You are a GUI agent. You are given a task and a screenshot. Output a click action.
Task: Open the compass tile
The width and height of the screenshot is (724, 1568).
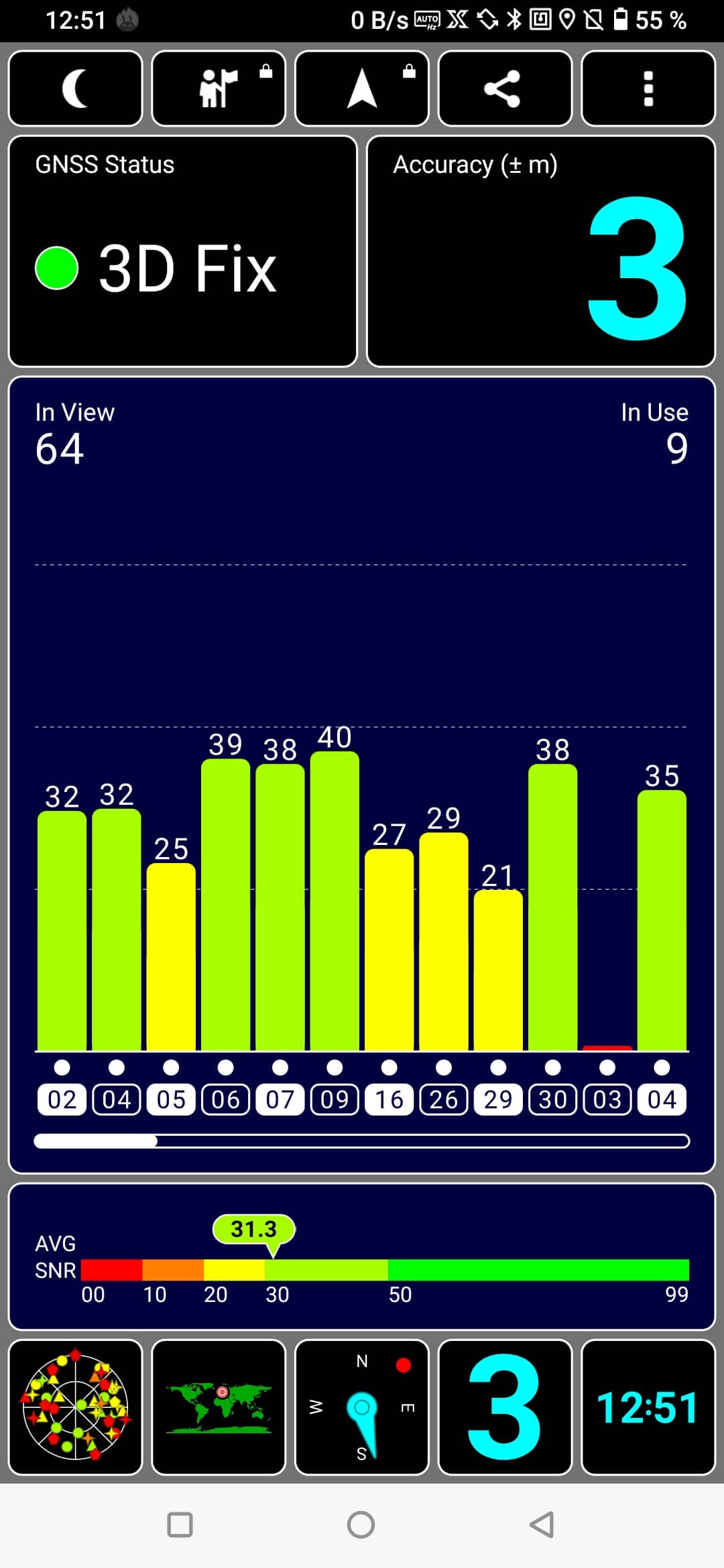[x=362, y=1407]
